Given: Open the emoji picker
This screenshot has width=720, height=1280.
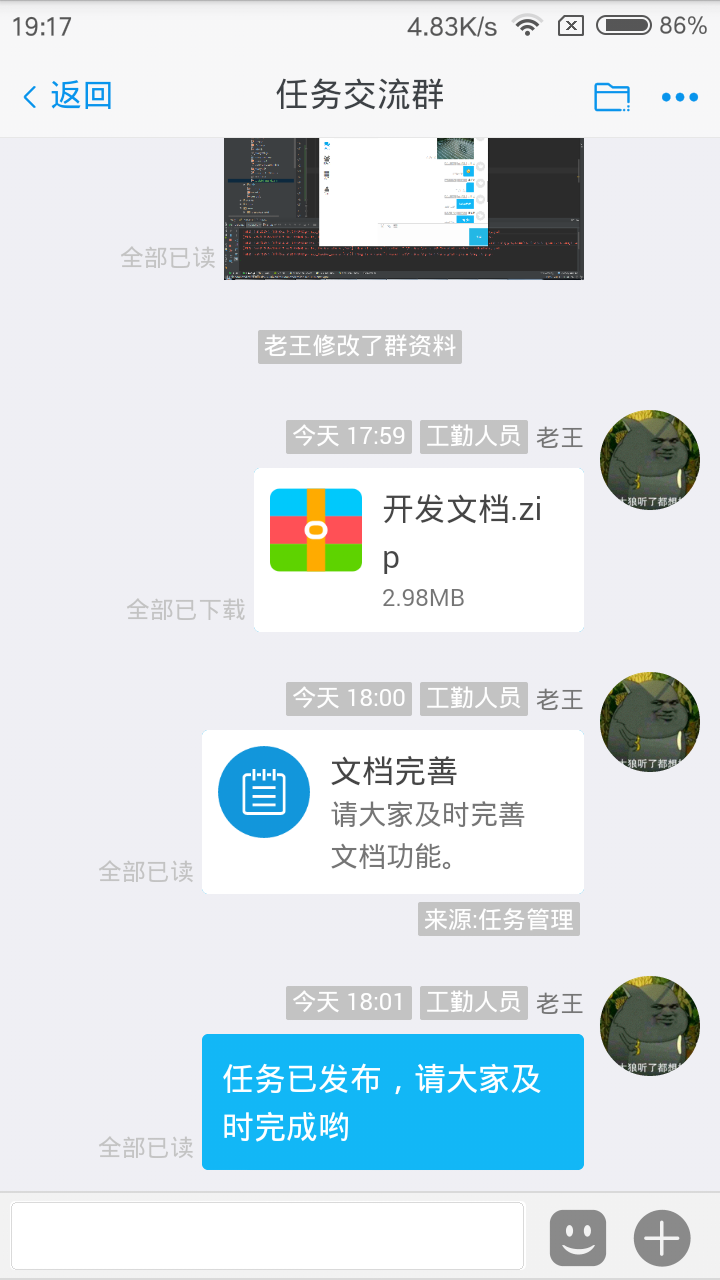Looking at the screenshot, I should click(578, 1237).
